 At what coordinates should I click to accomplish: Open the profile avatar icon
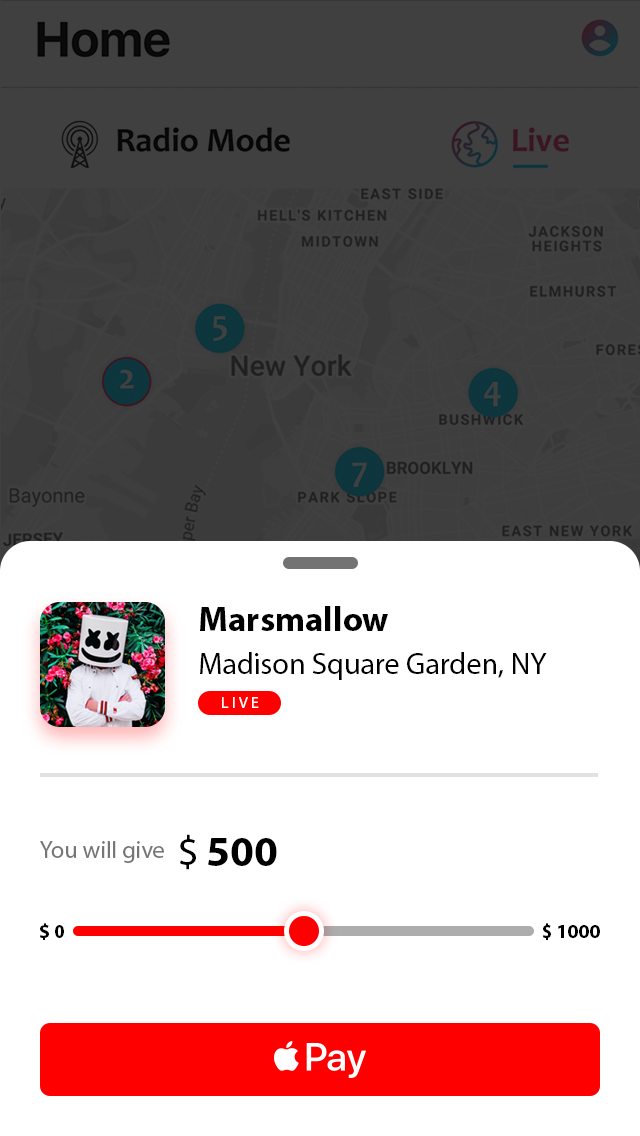[x=600, y=38]
